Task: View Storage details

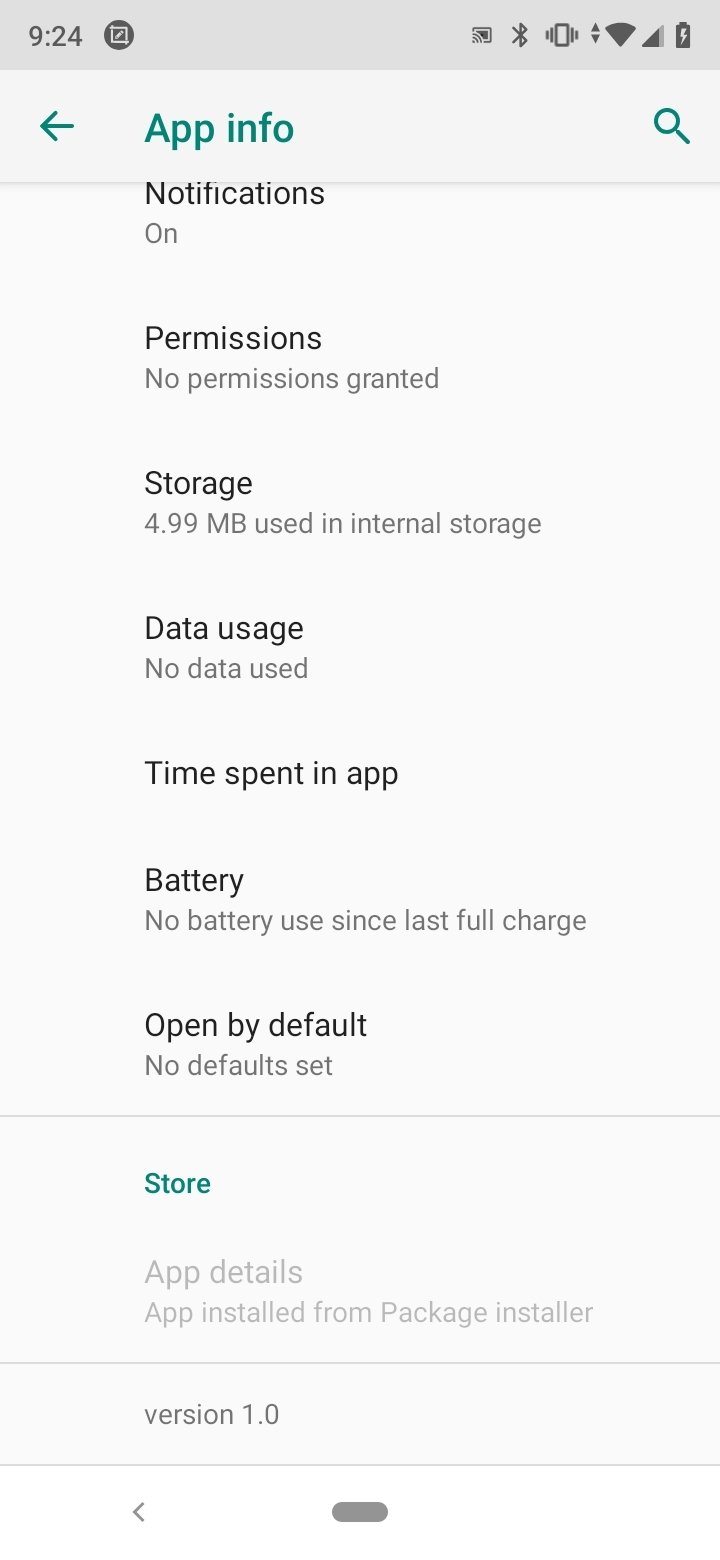Action: coord(360,502)
